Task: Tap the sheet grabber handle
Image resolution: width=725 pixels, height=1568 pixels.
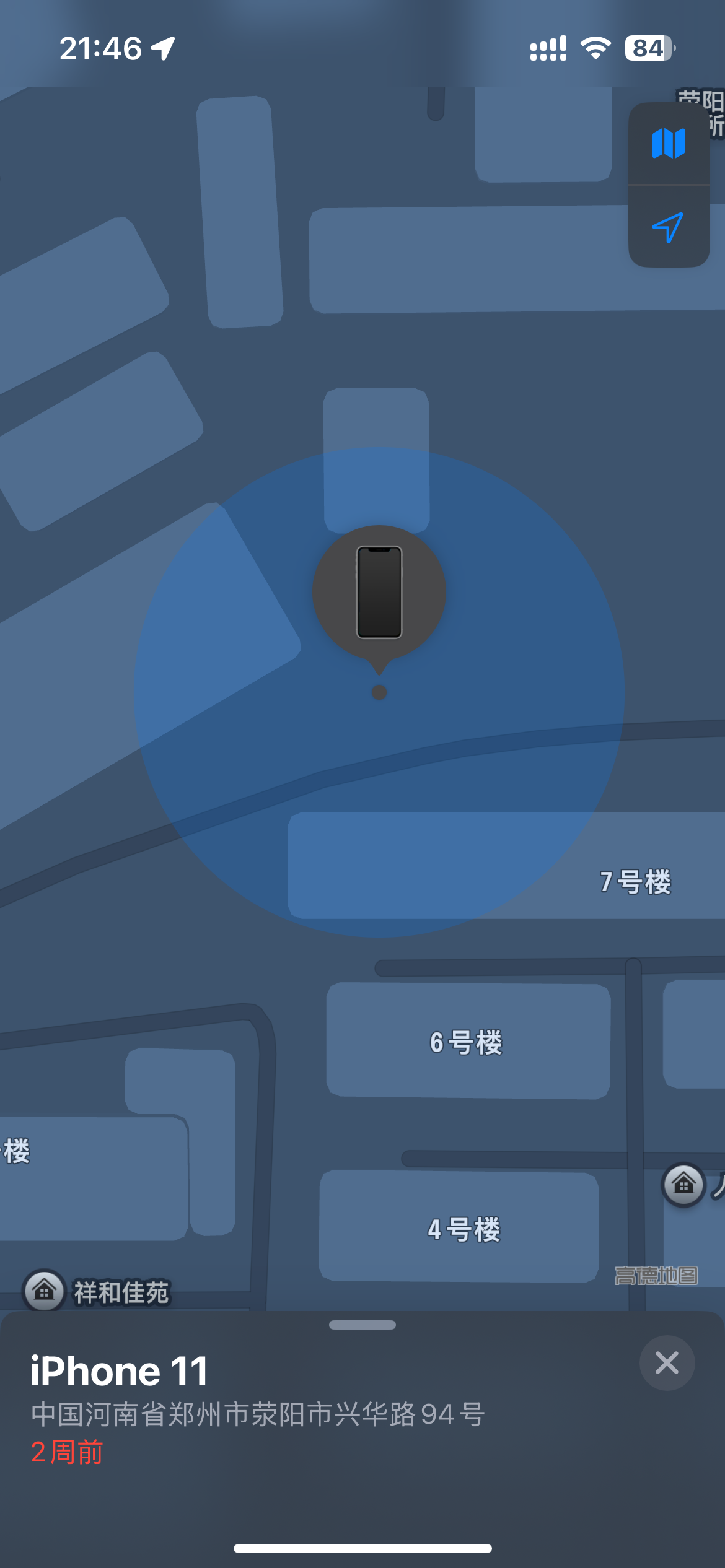Action: point(362,1325)
